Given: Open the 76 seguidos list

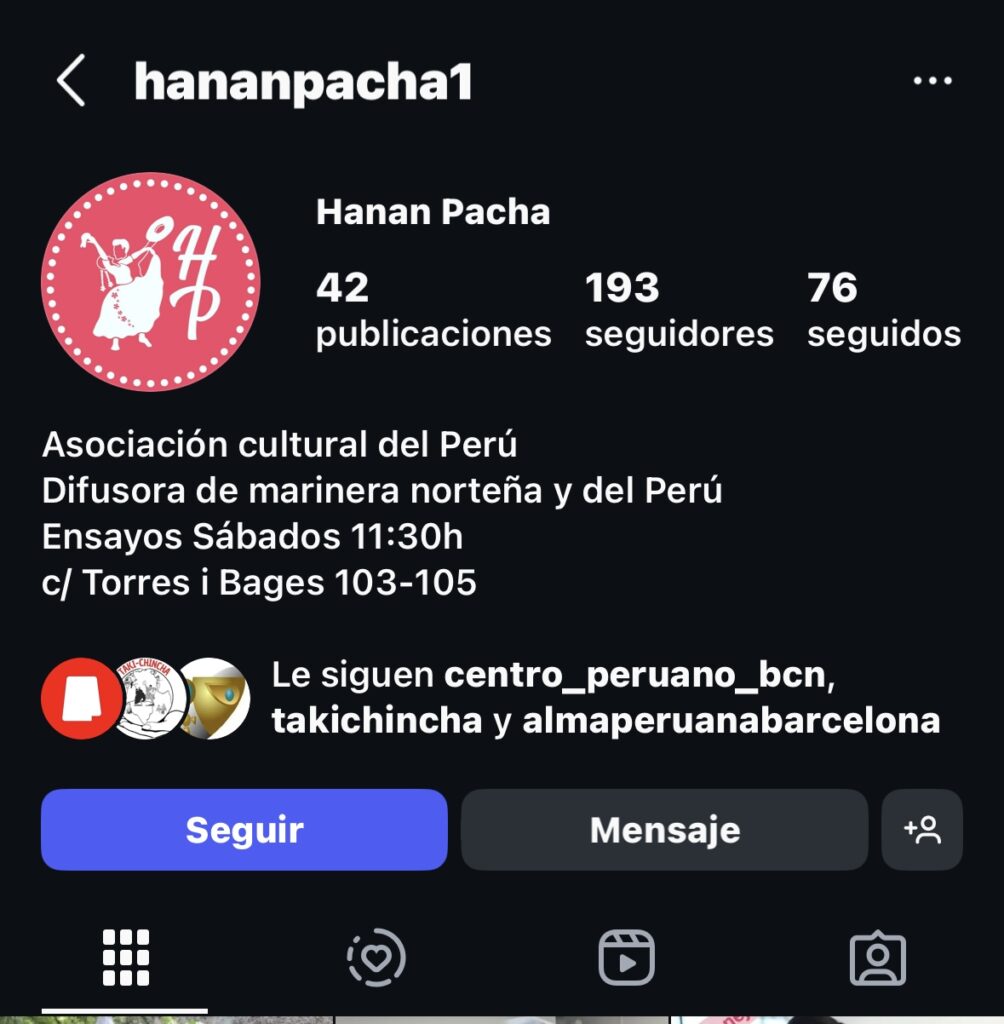Looking at the screenshot, I should (883, 310).
